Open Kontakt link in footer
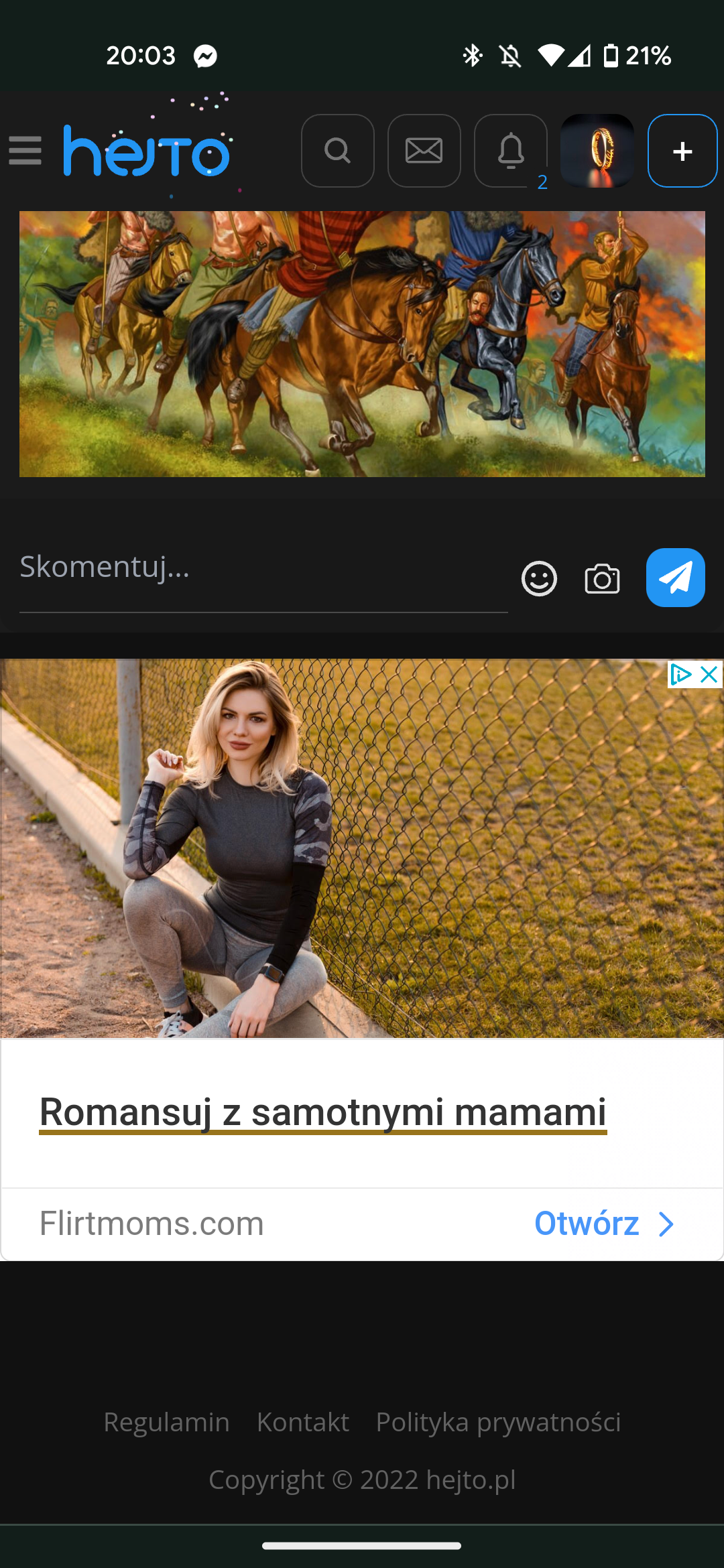 point(303,1422)
